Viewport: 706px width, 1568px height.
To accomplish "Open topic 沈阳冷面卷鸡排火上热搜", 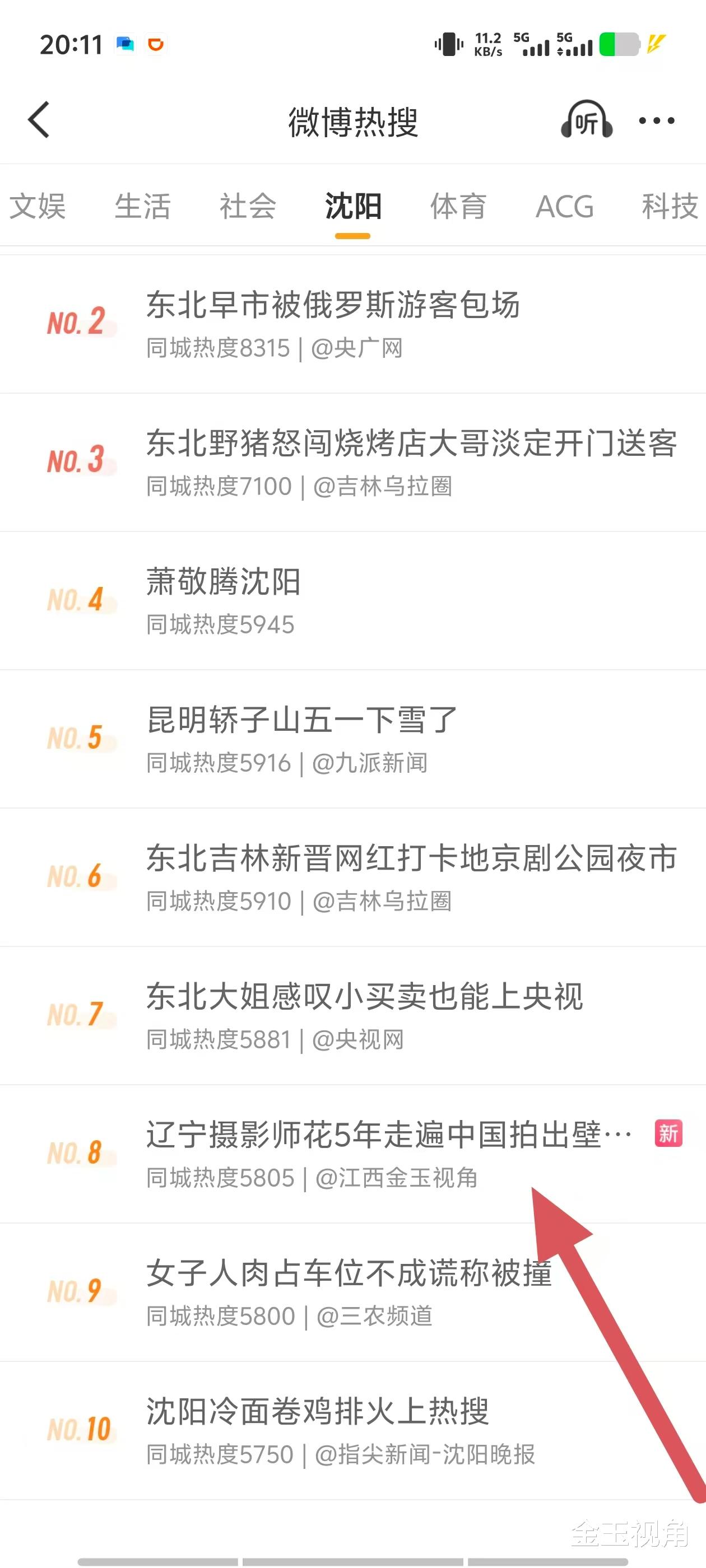I will coord(352,1430).
